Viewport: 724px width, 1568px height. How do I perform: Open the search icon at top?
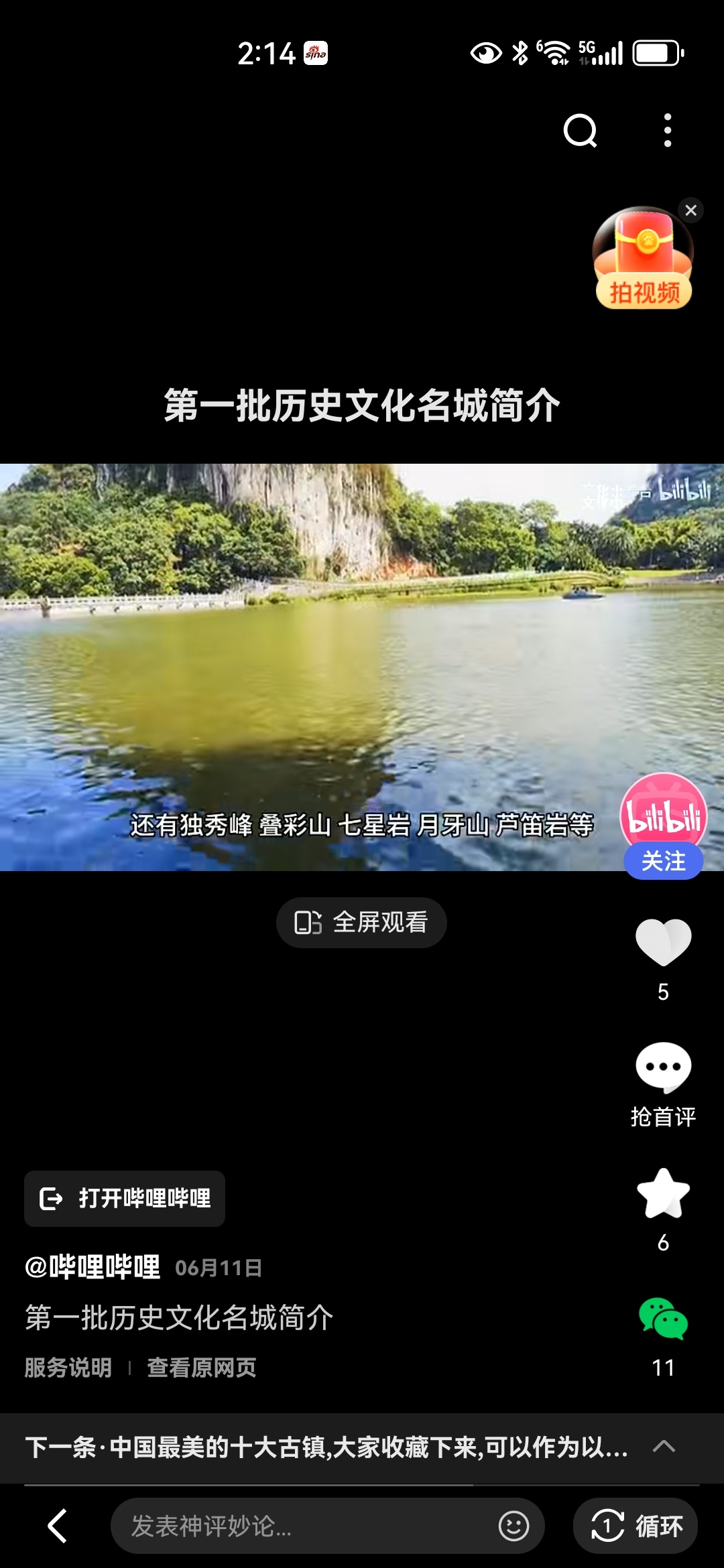(x=580, y=131)
